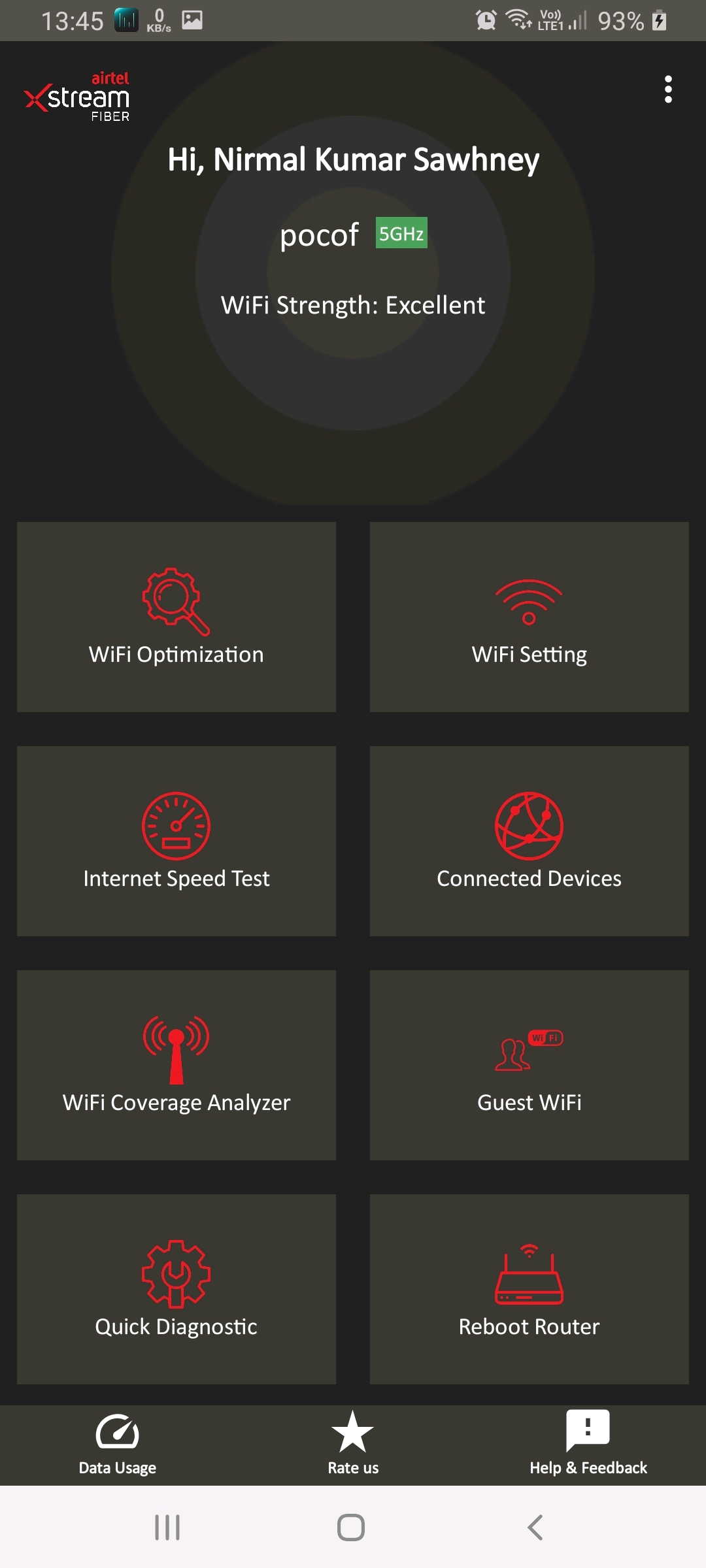
Task: Open the WiFi Optimization tile
Action: pos(176,617)
